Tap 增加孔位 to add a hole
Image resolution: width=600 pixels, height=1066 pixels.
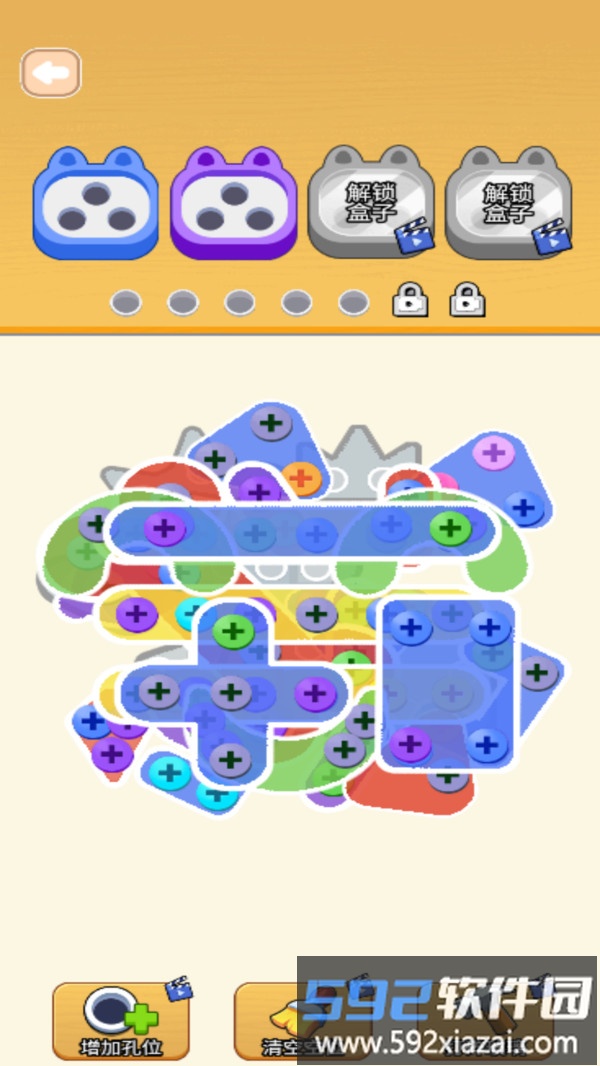click(121, 1021)
